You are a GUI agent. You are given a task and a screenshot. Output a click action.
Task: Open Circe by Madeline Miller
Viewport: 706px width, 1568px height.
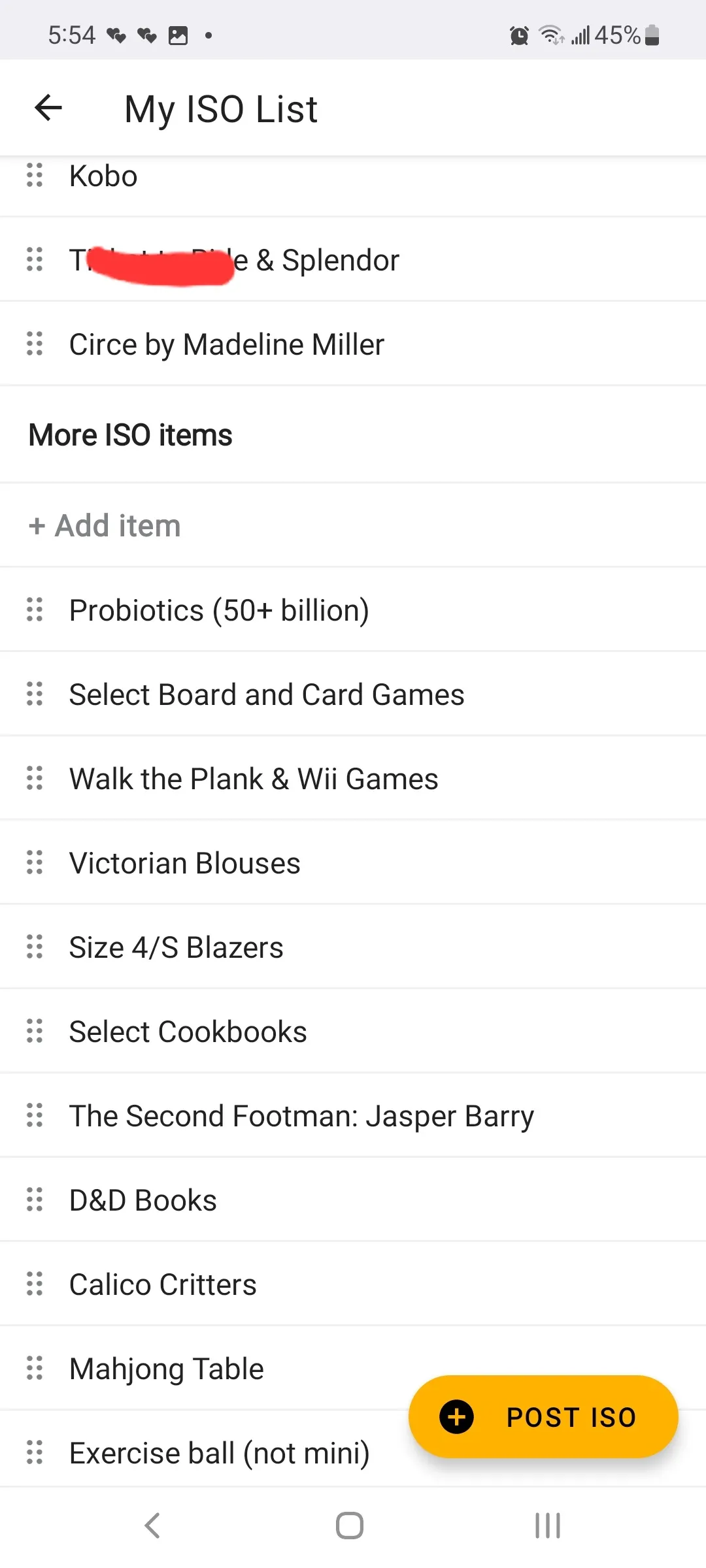(226, 344)
